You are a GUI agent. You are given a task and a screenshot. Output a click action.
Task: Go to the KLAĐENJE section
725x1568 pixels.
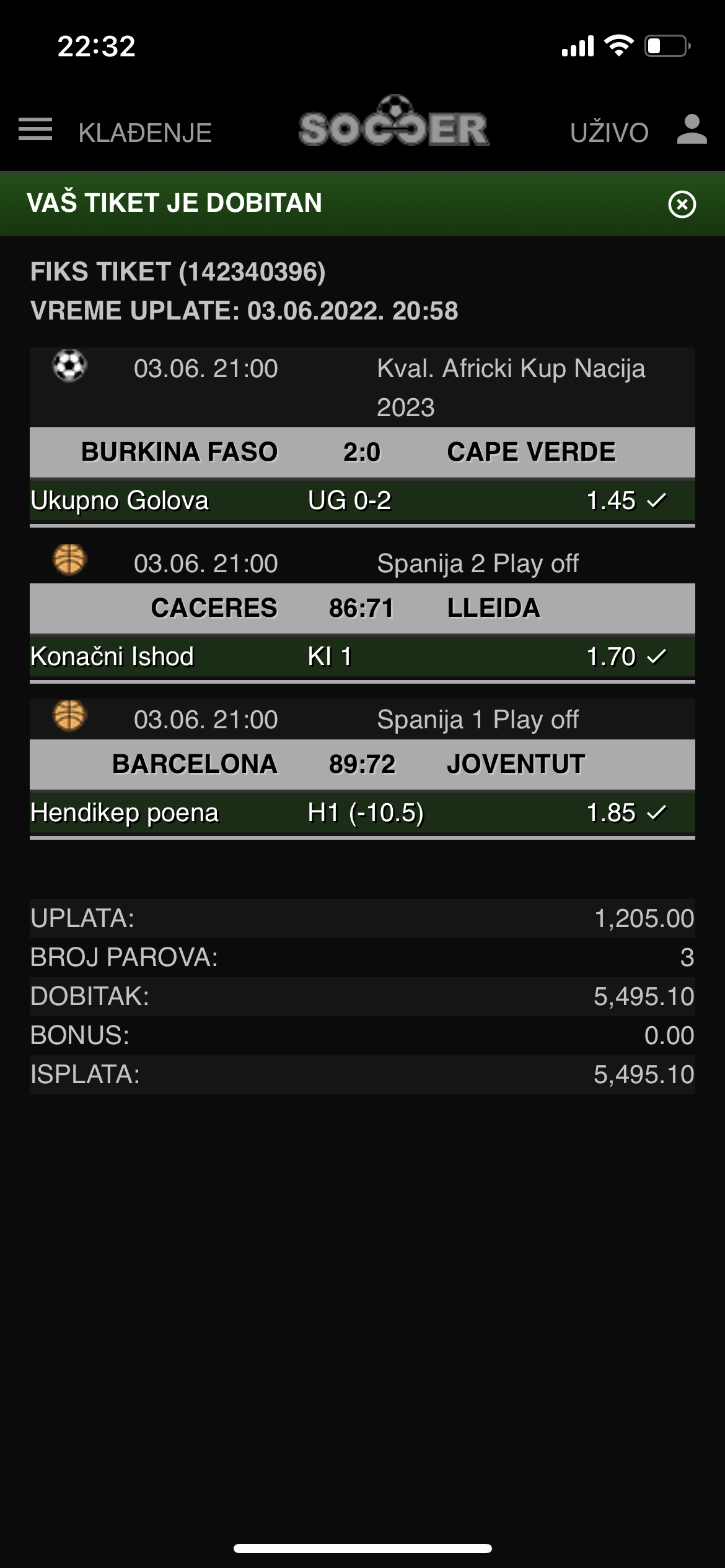coord(145,133)
